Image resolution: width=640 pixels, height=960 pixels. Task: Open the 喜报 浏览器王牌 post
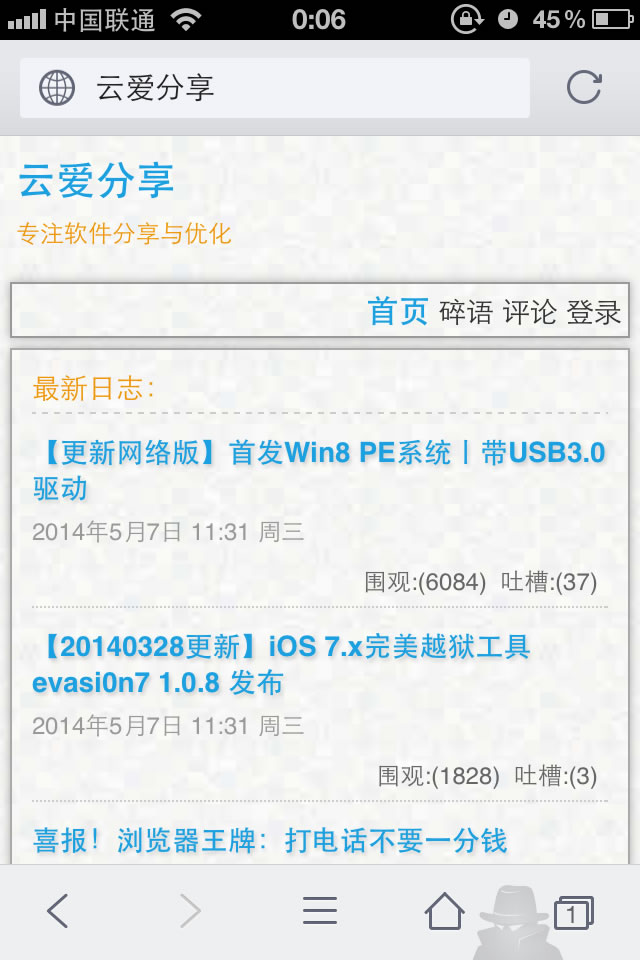270,840
